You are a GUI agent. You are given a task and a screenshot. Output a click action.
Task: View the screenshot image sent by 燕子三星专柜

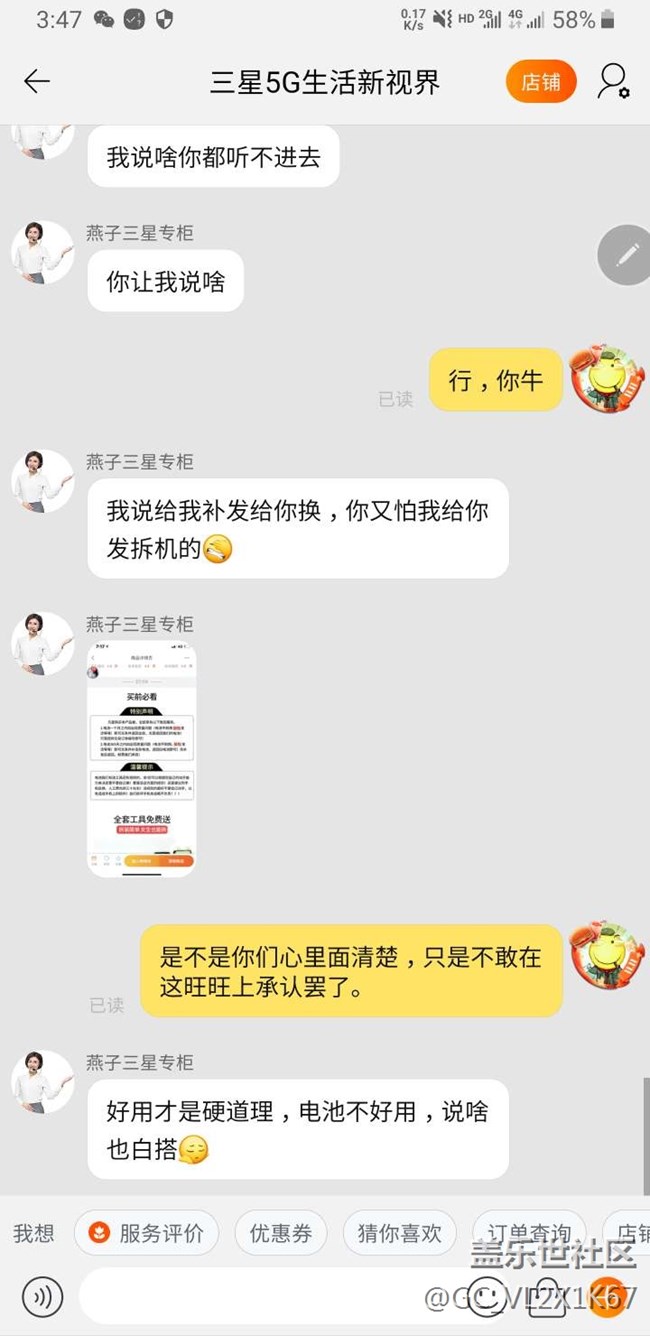pos(141,761)
